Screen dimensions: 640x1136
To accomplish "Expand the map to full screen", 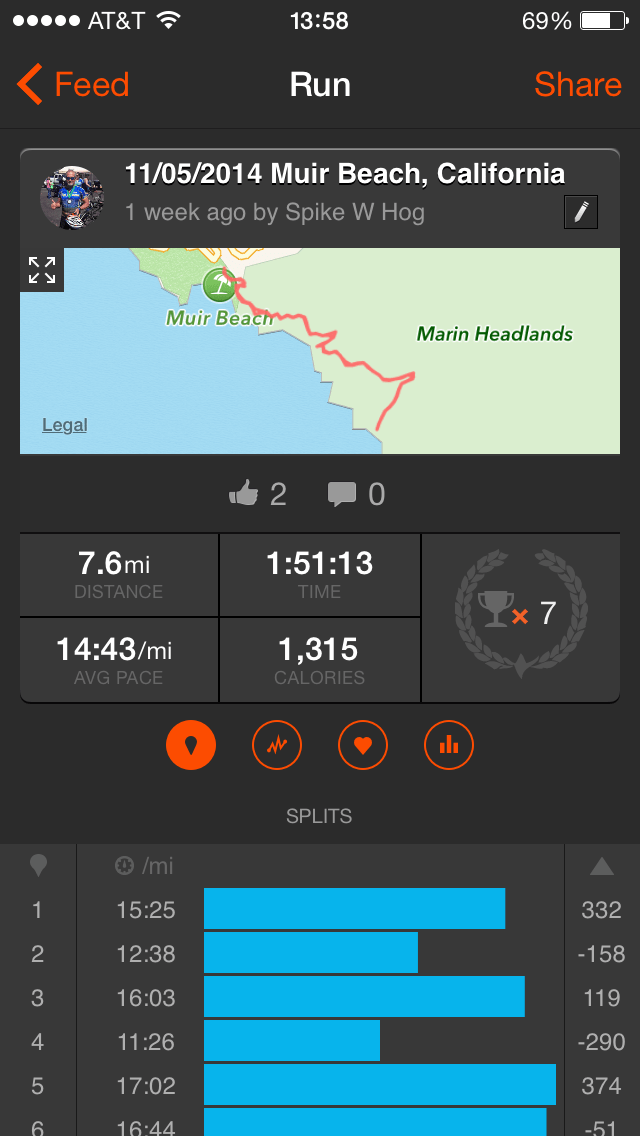I will [x=42, y=269].
